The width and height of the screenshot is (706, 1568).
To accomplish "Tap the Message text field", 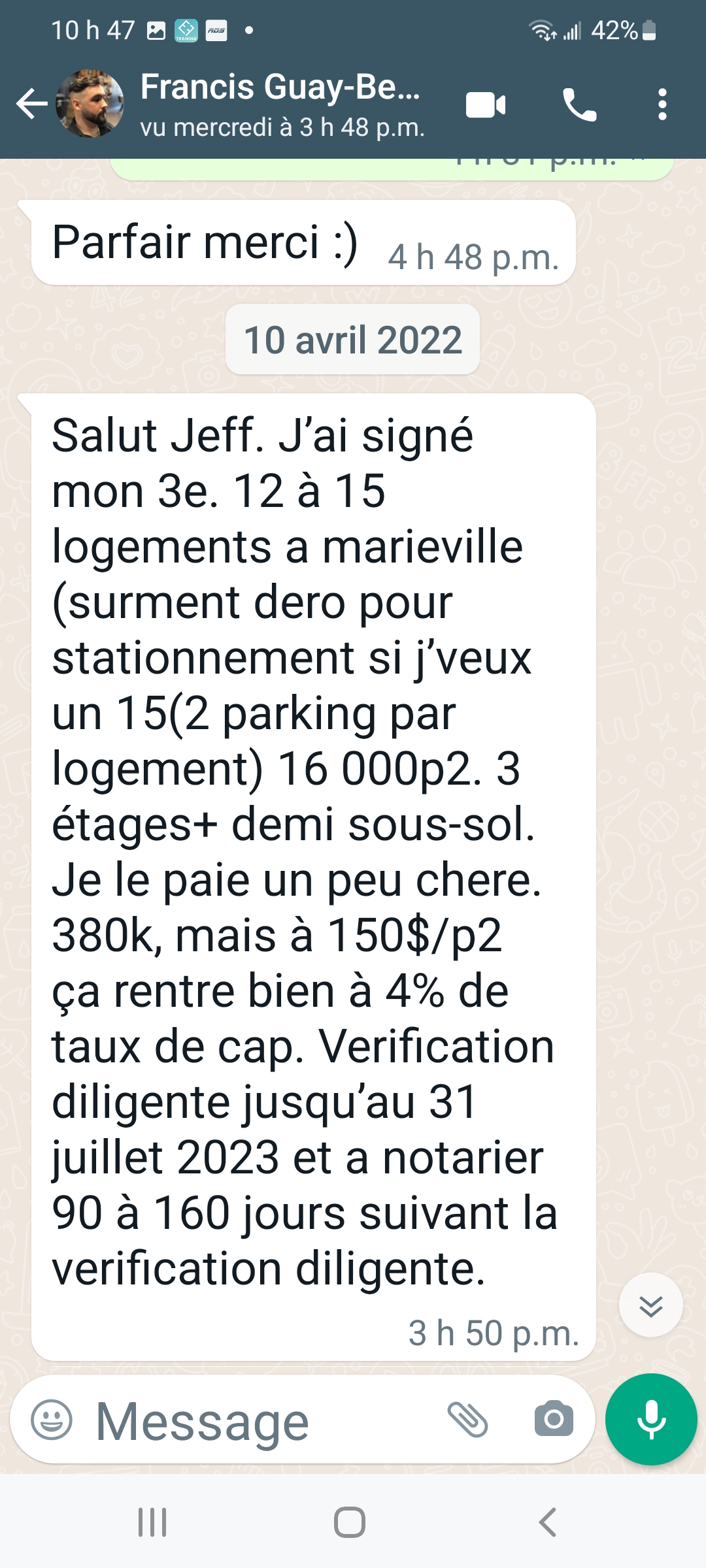I will click(x=261, y=1421).
